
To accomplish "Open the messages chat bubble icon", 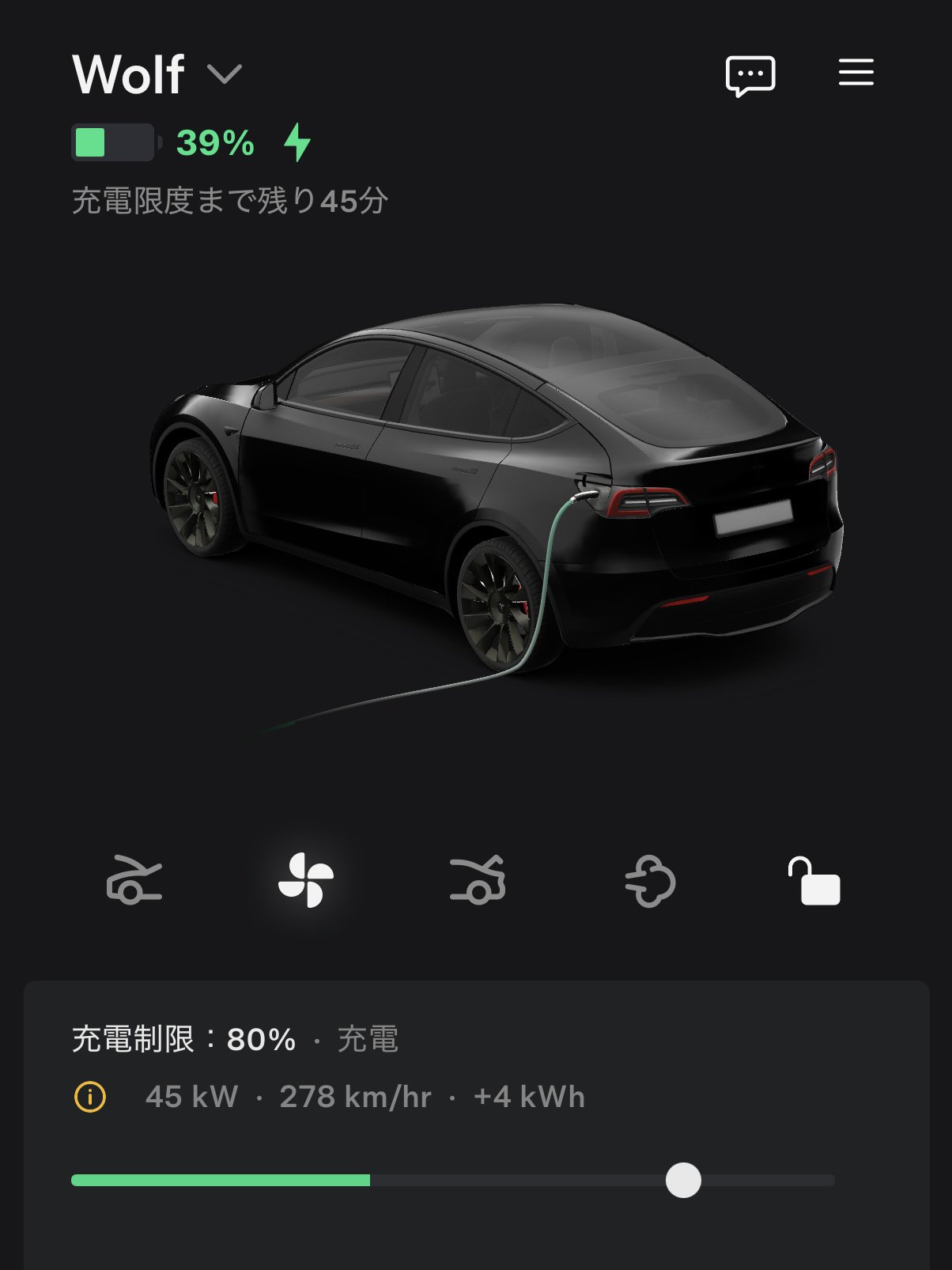I will pos(750,76).
